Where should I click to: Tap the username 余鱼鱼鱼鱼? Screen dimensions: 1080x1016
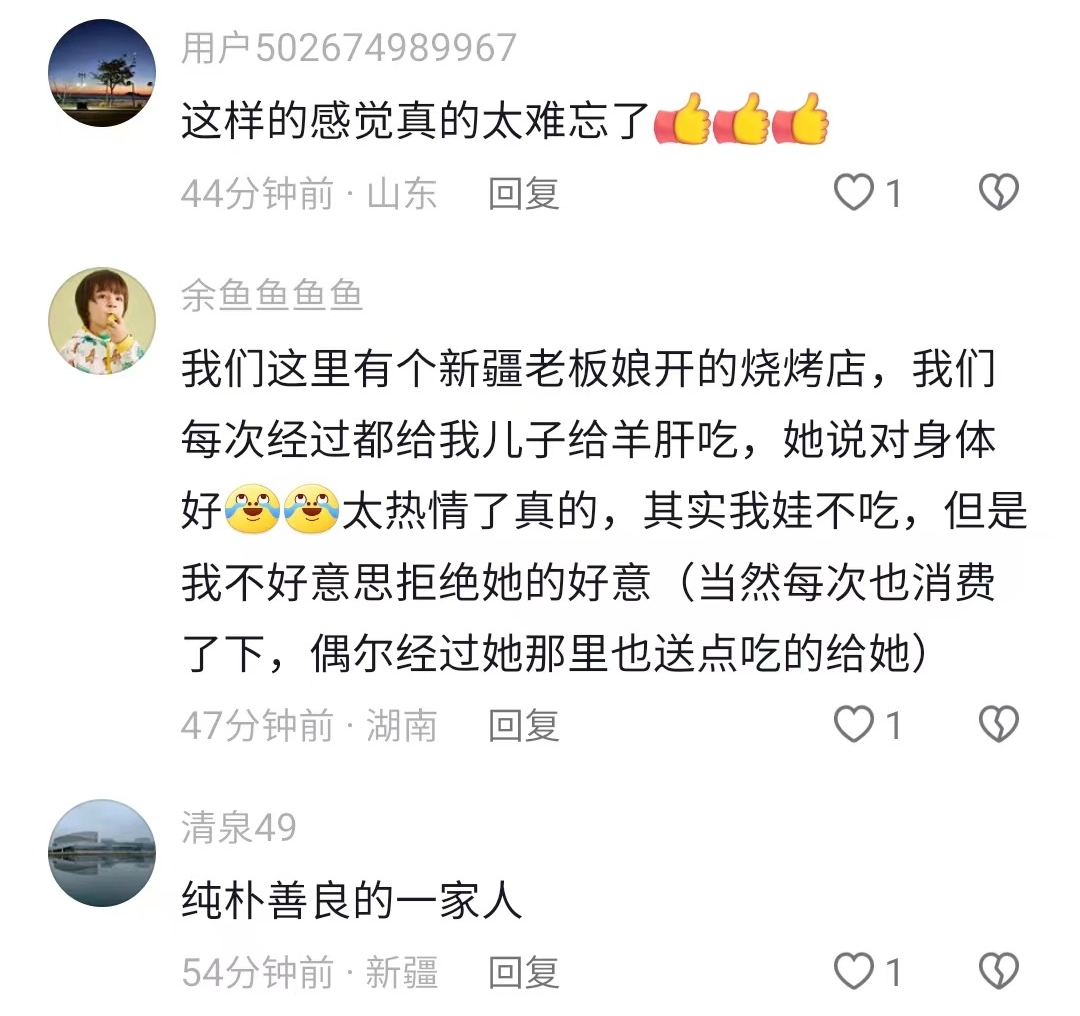click(x=271, y=296)
